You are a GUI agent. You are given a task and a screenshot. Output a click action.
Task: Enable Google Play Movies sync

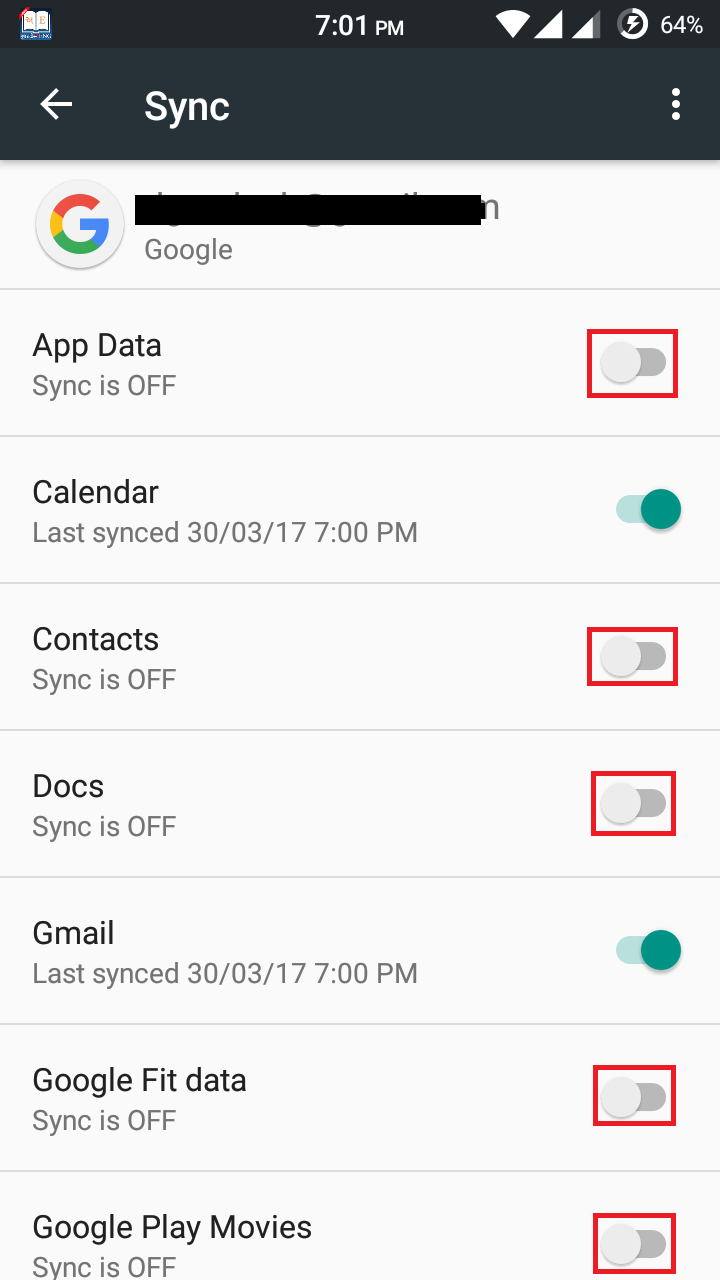tap(633, 1244)
